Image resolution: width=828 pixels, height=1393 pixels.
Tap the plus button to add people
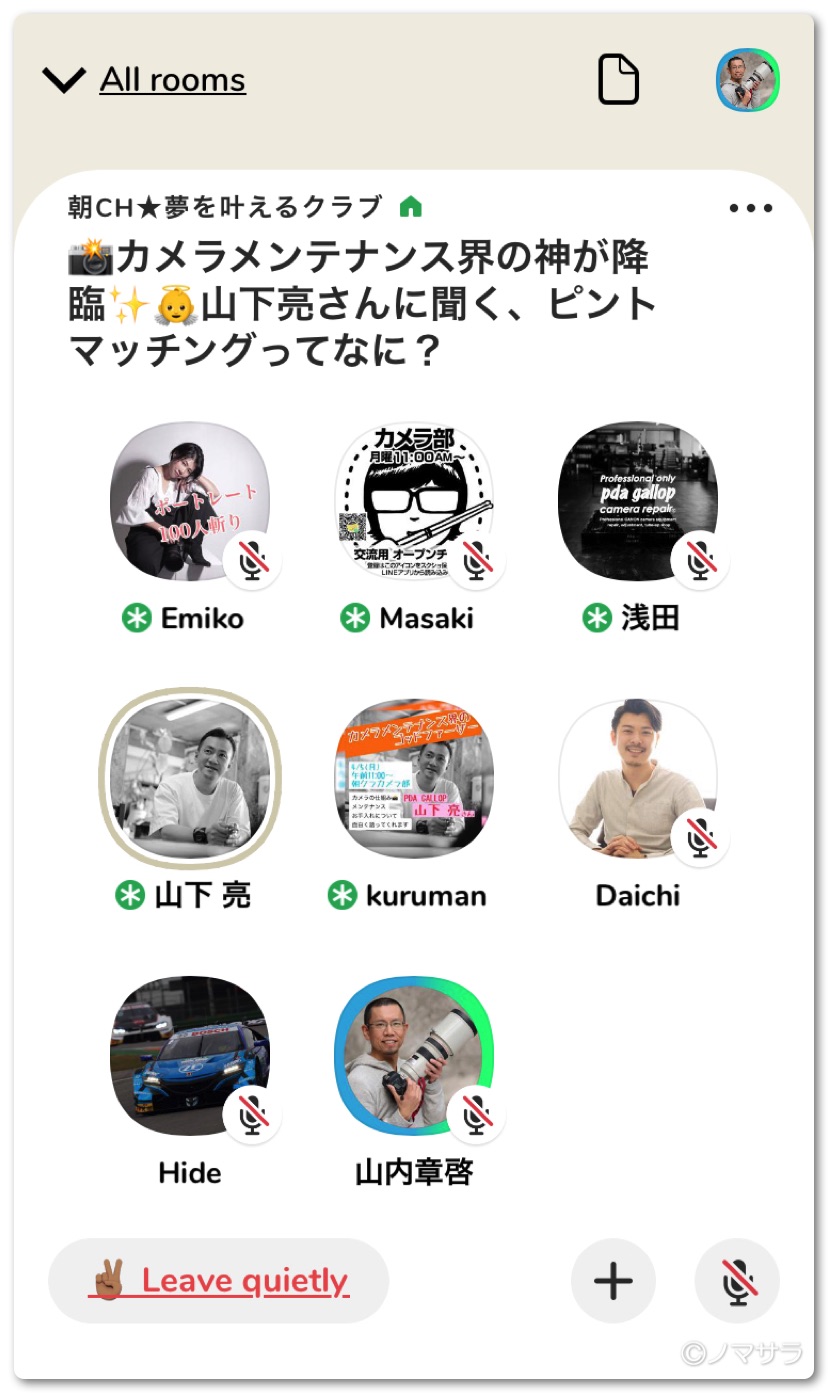click(x=613, y=1281)
